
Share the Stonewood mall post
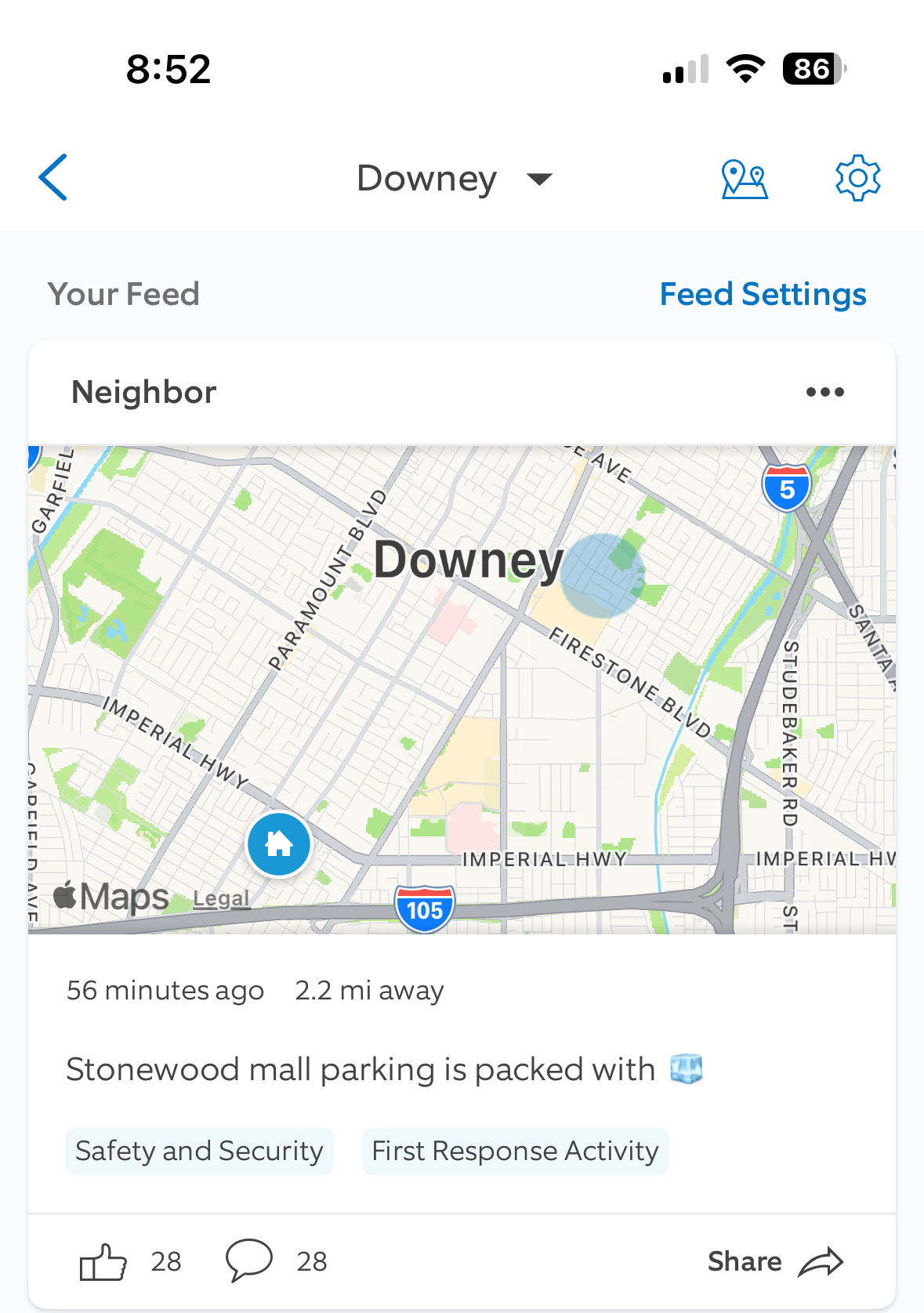[774, 1261]
